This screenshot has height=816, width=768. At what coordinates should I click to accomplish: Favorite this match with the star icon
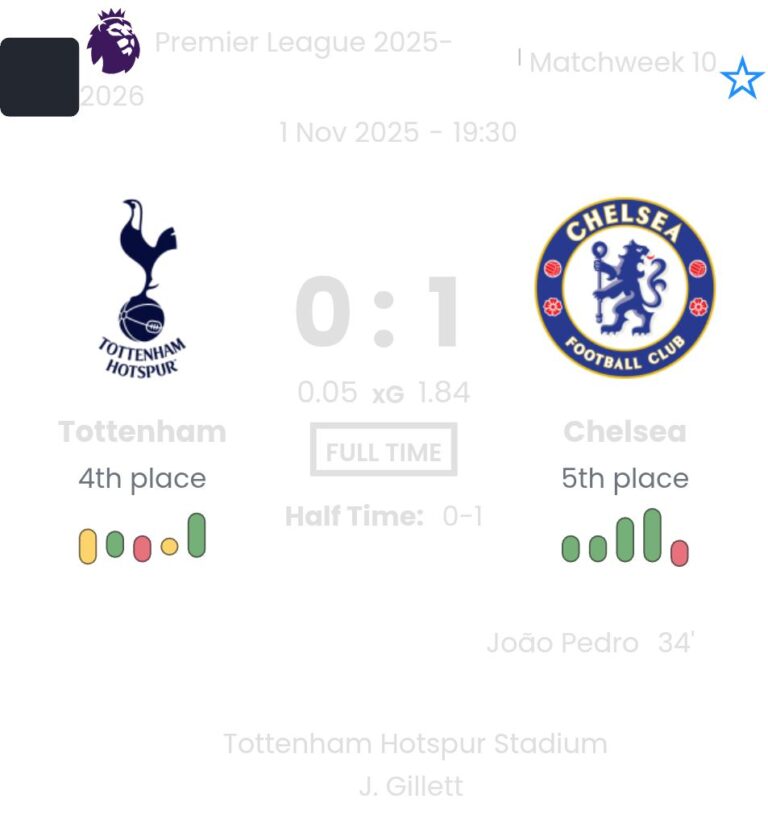tap(741, 78)
